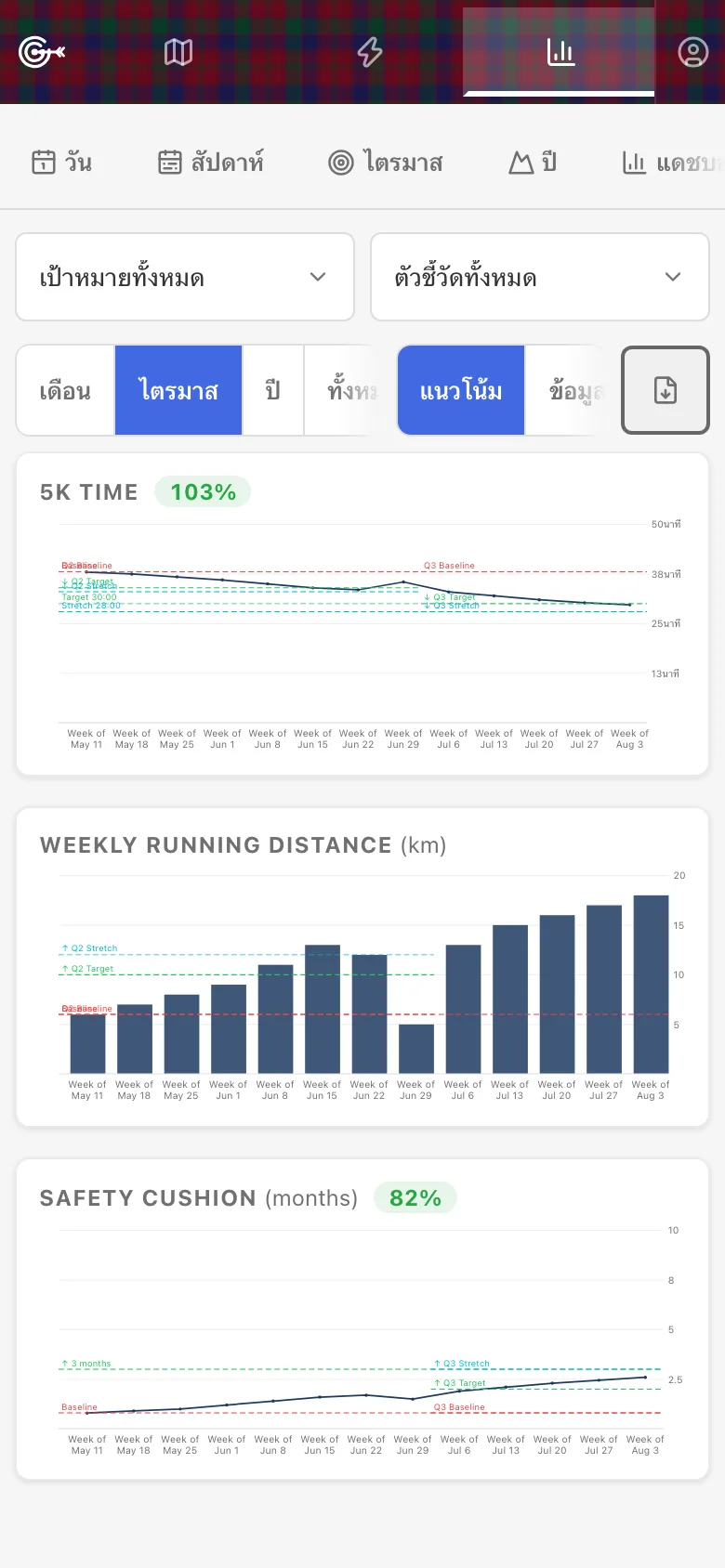Switch to the ข้อมูล data view
725x1568 pixels.
[x=573, y=390]
